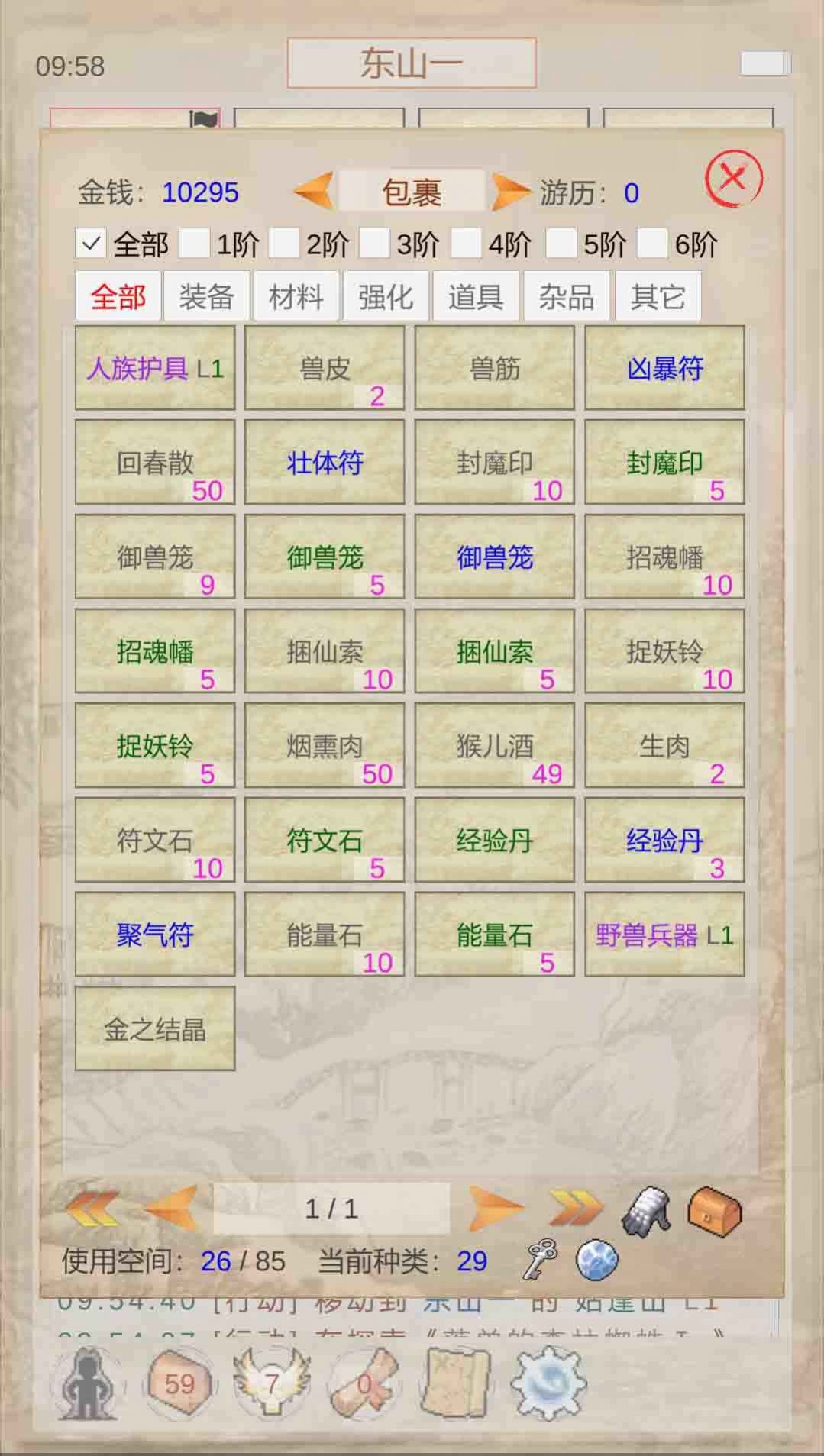Close the 包裹 inventory panel

(x=733, y=179)
